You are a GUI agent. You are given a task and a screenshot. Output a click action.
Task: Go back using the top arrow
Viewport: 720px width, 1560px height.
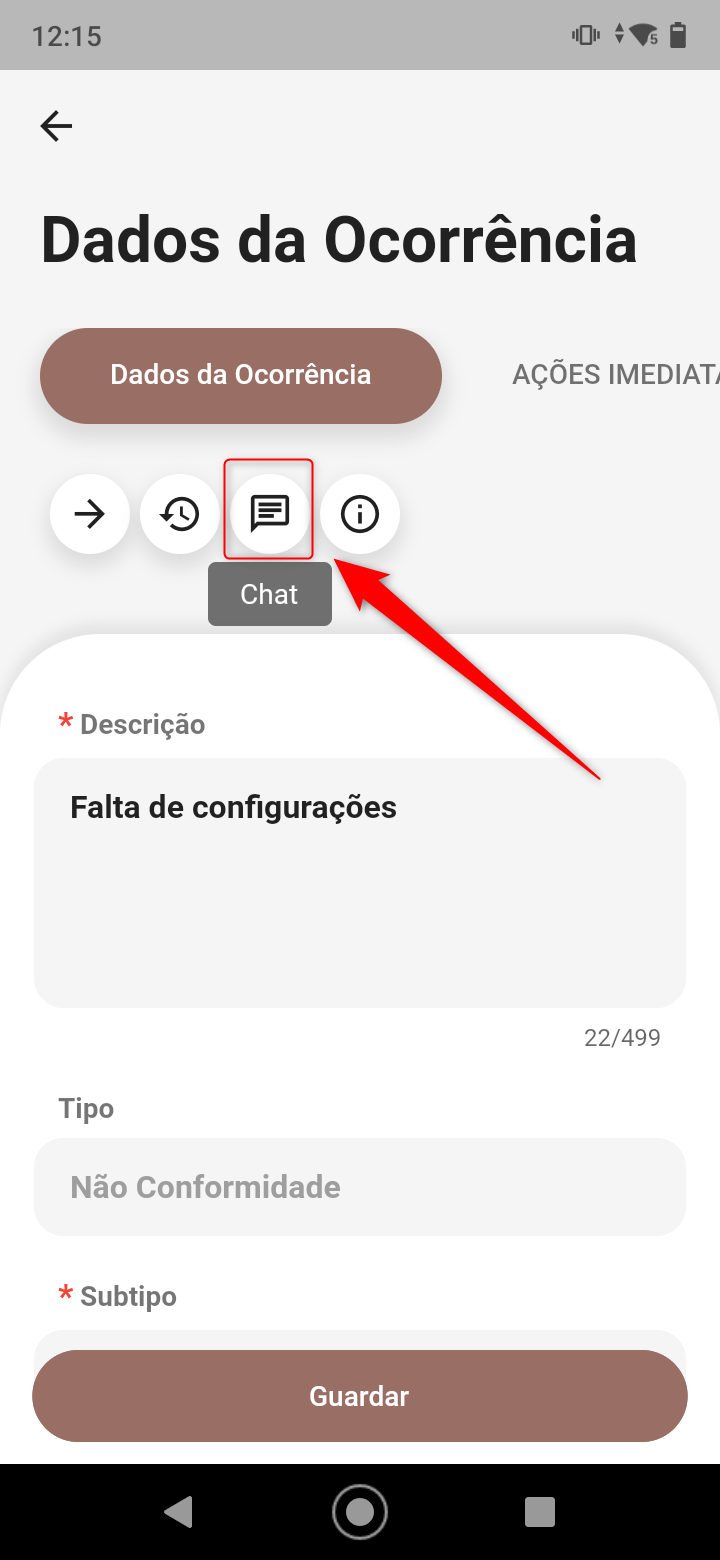(56, 126)
